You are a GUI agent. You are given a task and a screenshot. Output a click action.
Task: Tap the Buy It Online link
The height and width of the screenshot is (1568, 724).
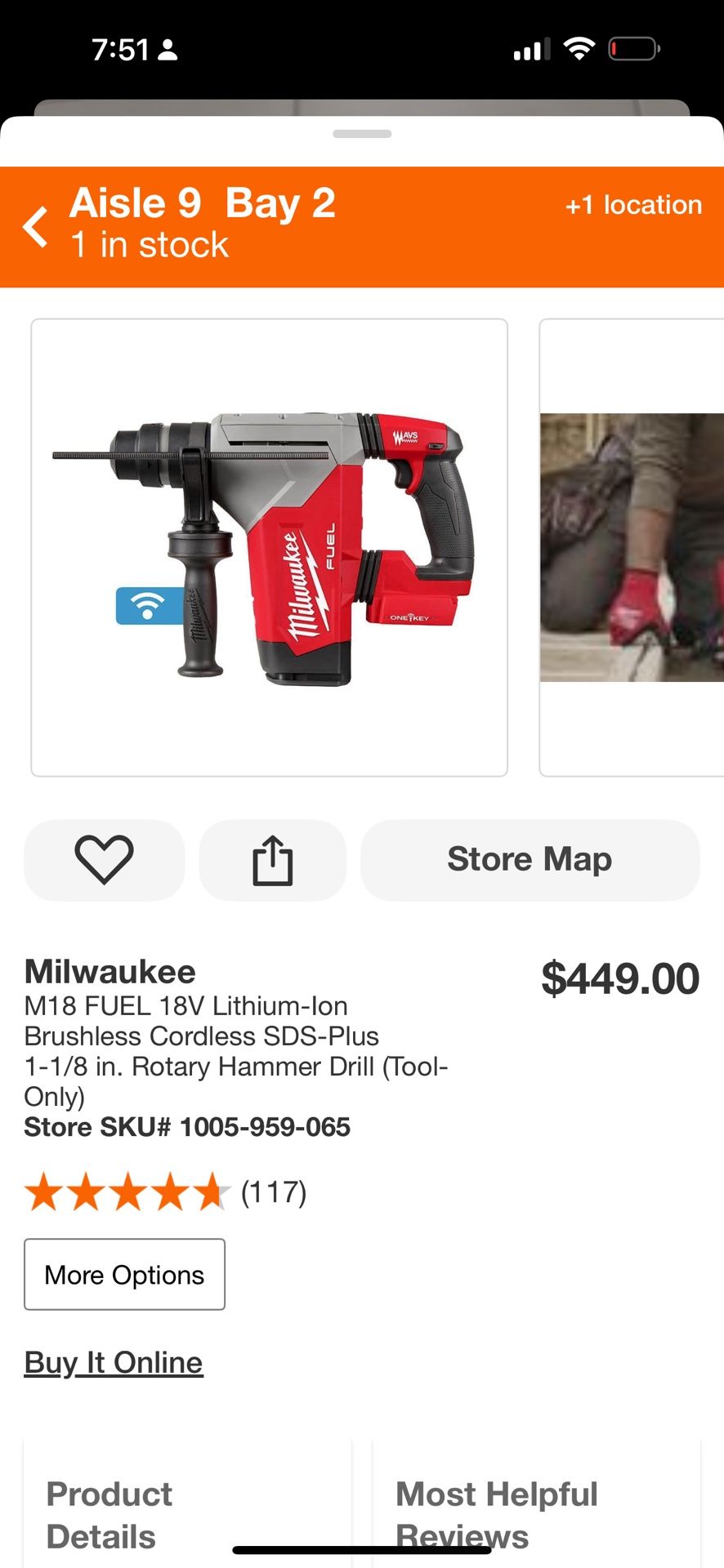(x=113, y=1361)
